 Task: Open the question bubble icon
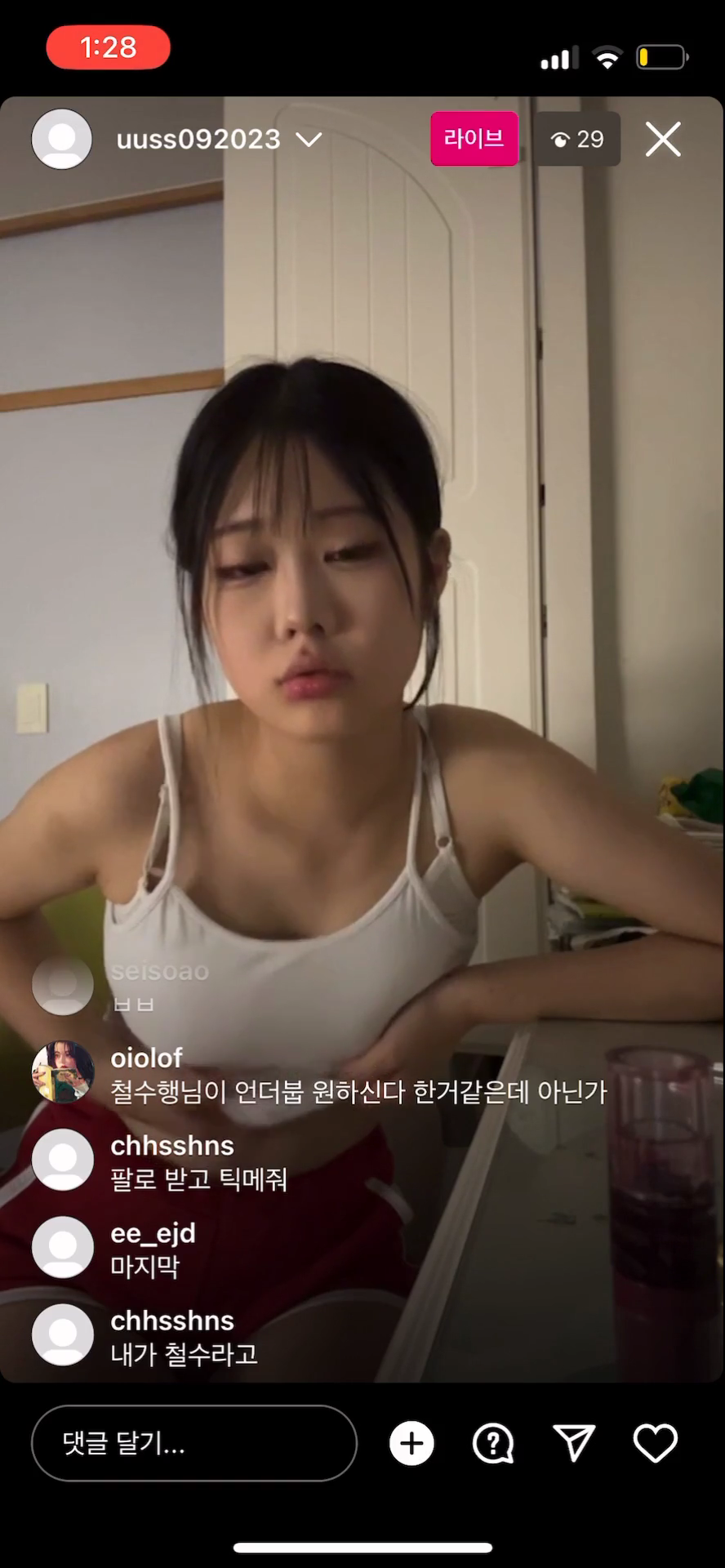point(493,1443)
